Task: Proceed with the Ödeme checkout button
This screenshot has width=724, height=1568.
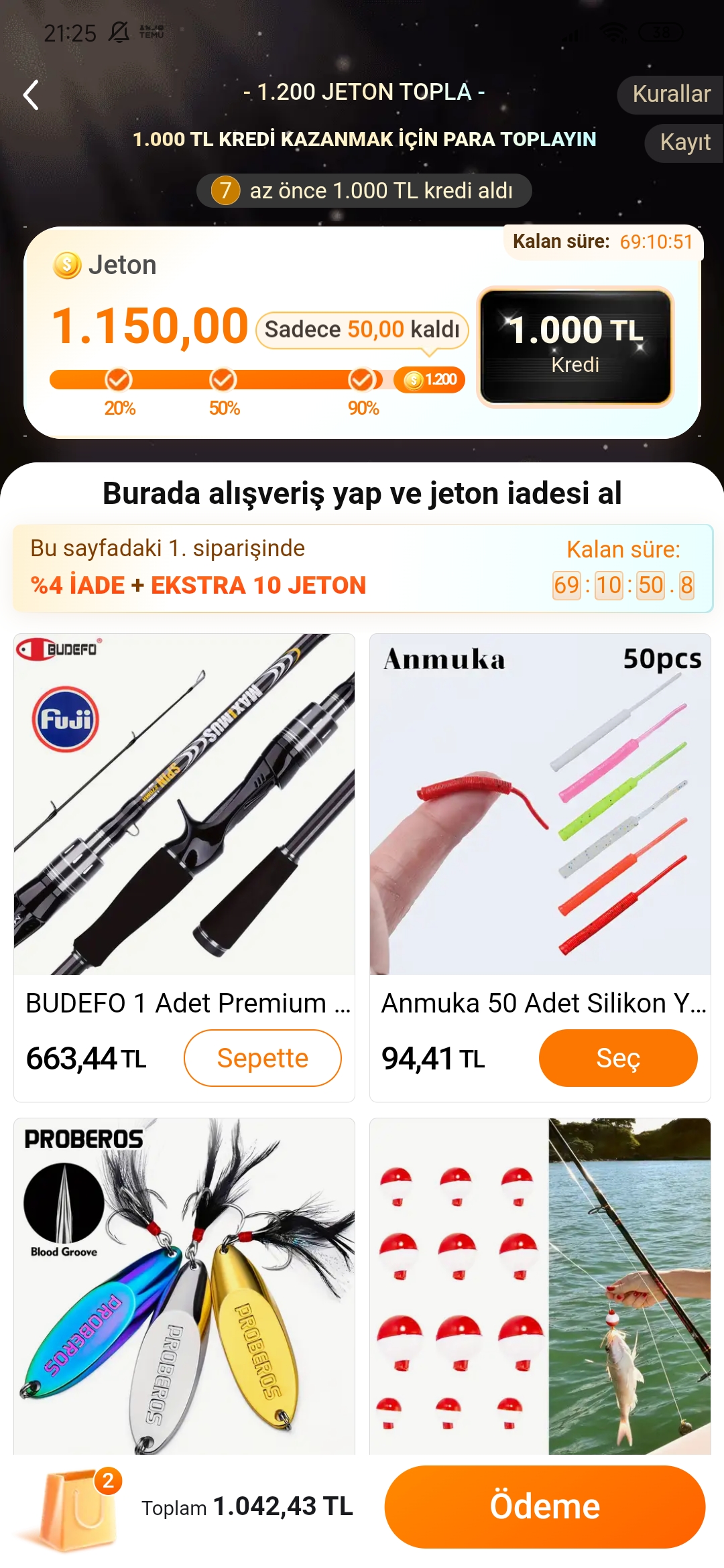Action: coord(544,1506)
